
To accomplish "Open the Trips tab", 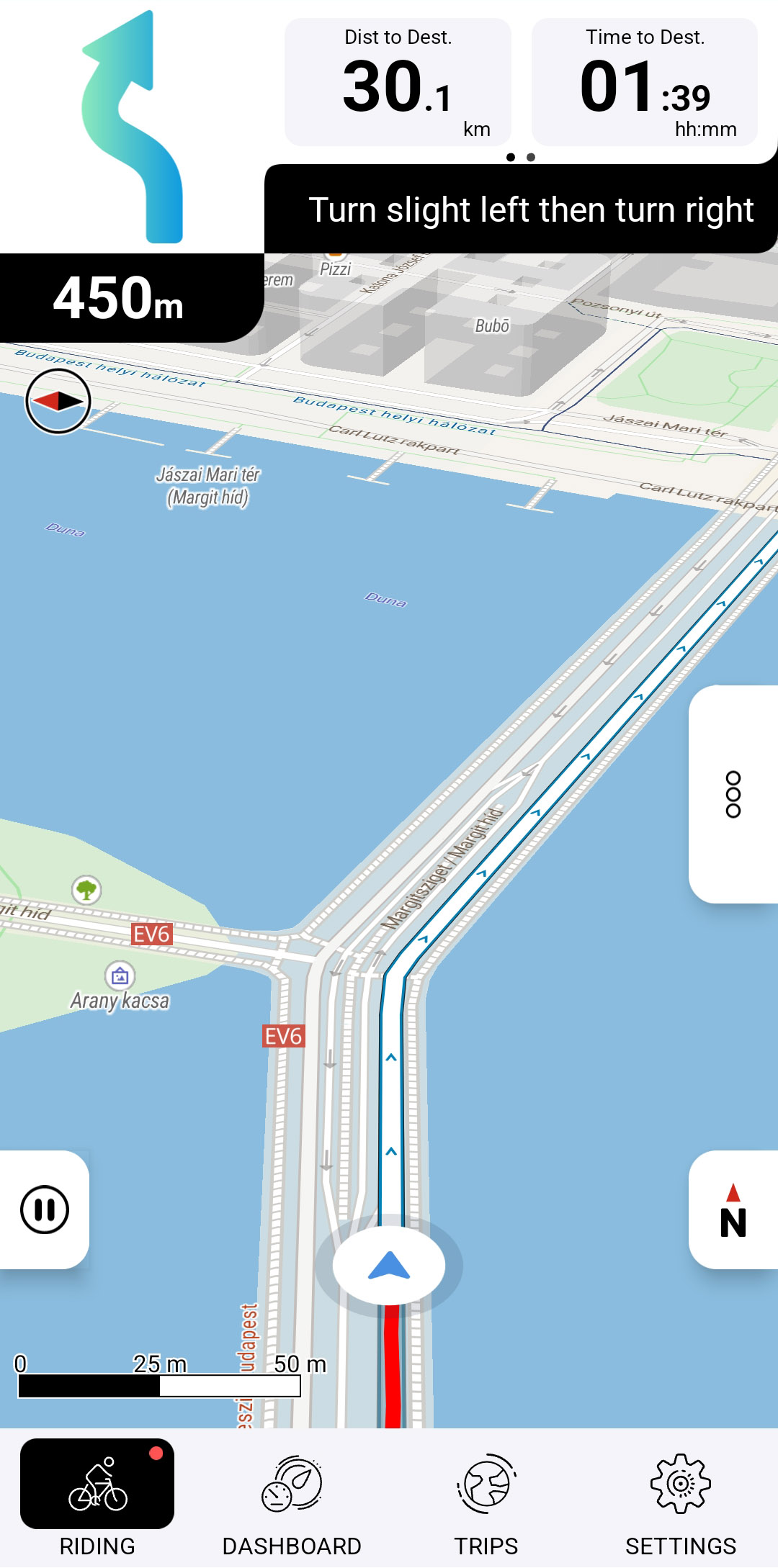I will pos(486,1500).
